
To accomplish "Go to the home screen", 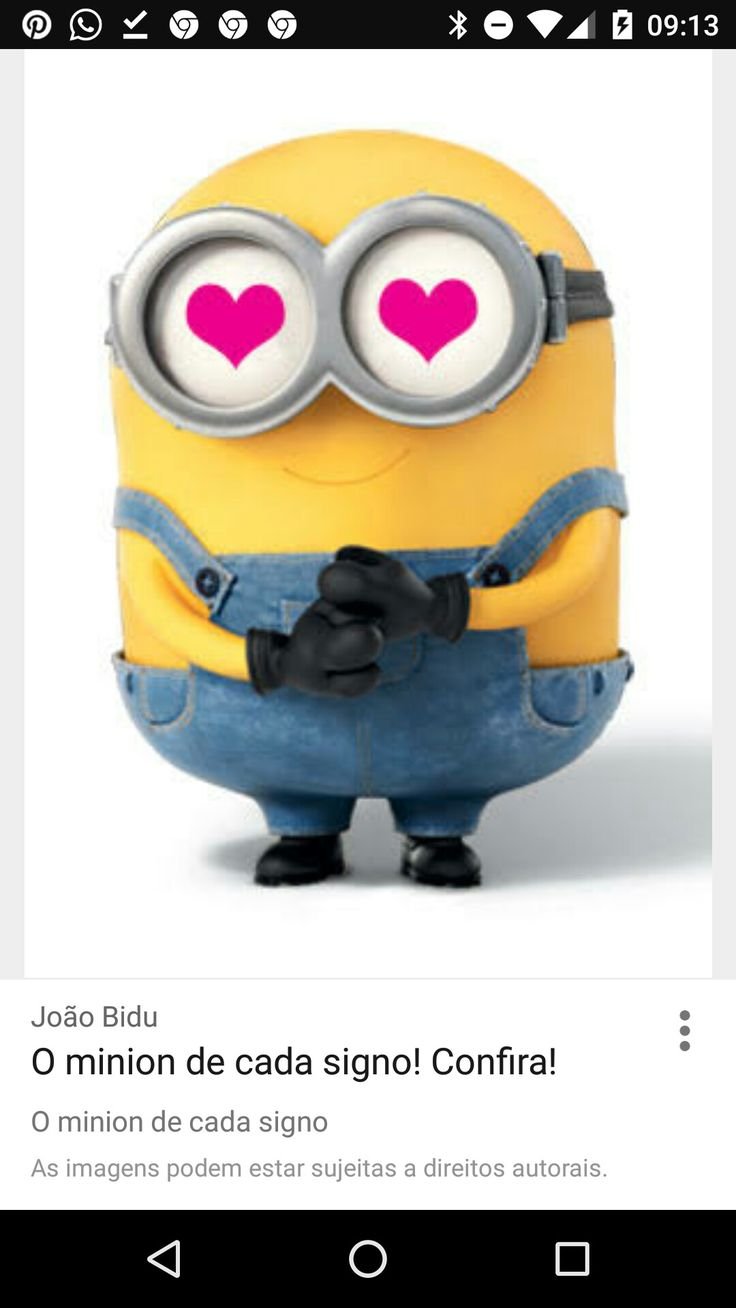I will point(368,1258).
